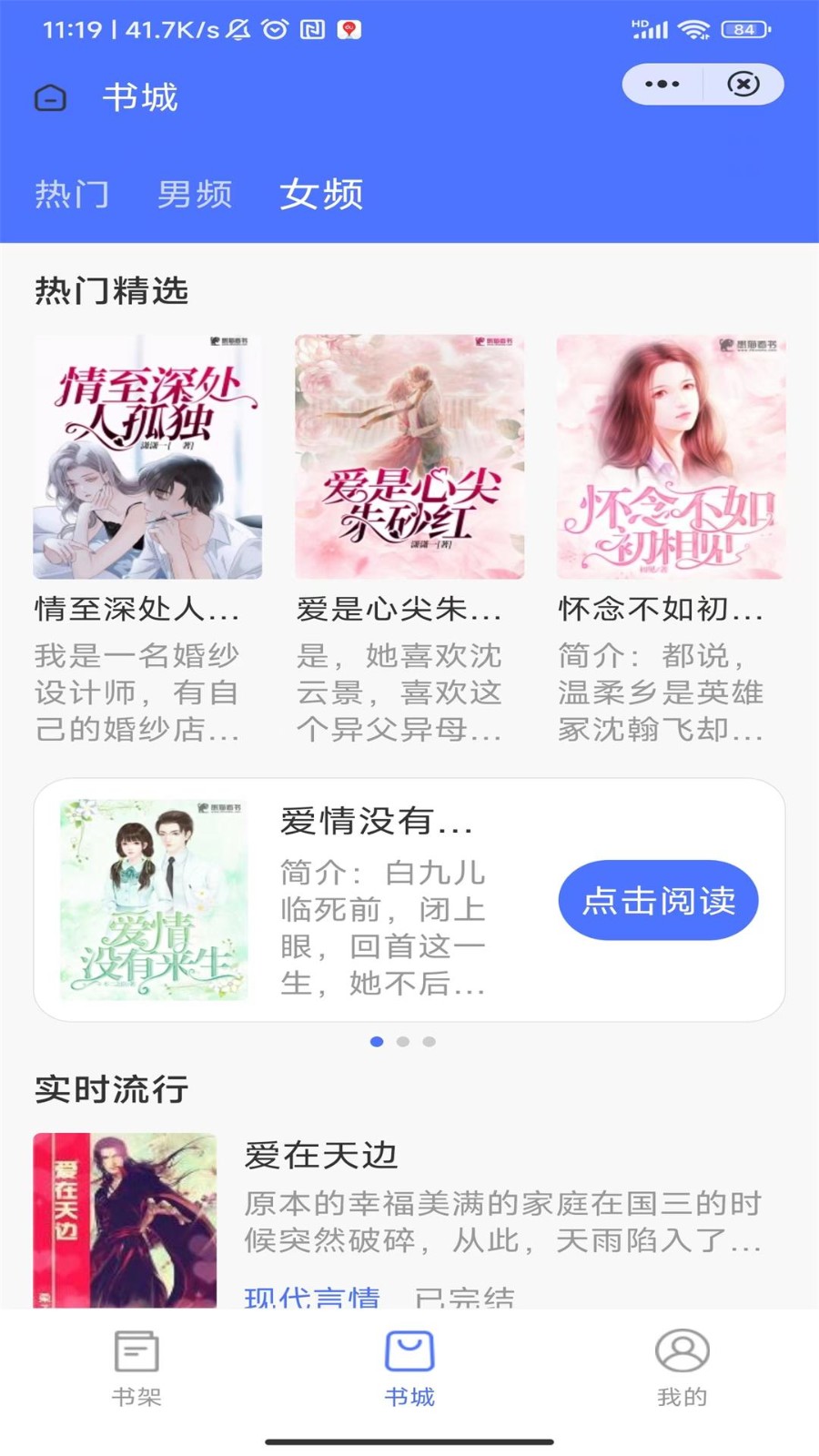This screenshot has width=819, height=1456.
Task: Tap the encircled close icon in the capsule
Action: 743,84
